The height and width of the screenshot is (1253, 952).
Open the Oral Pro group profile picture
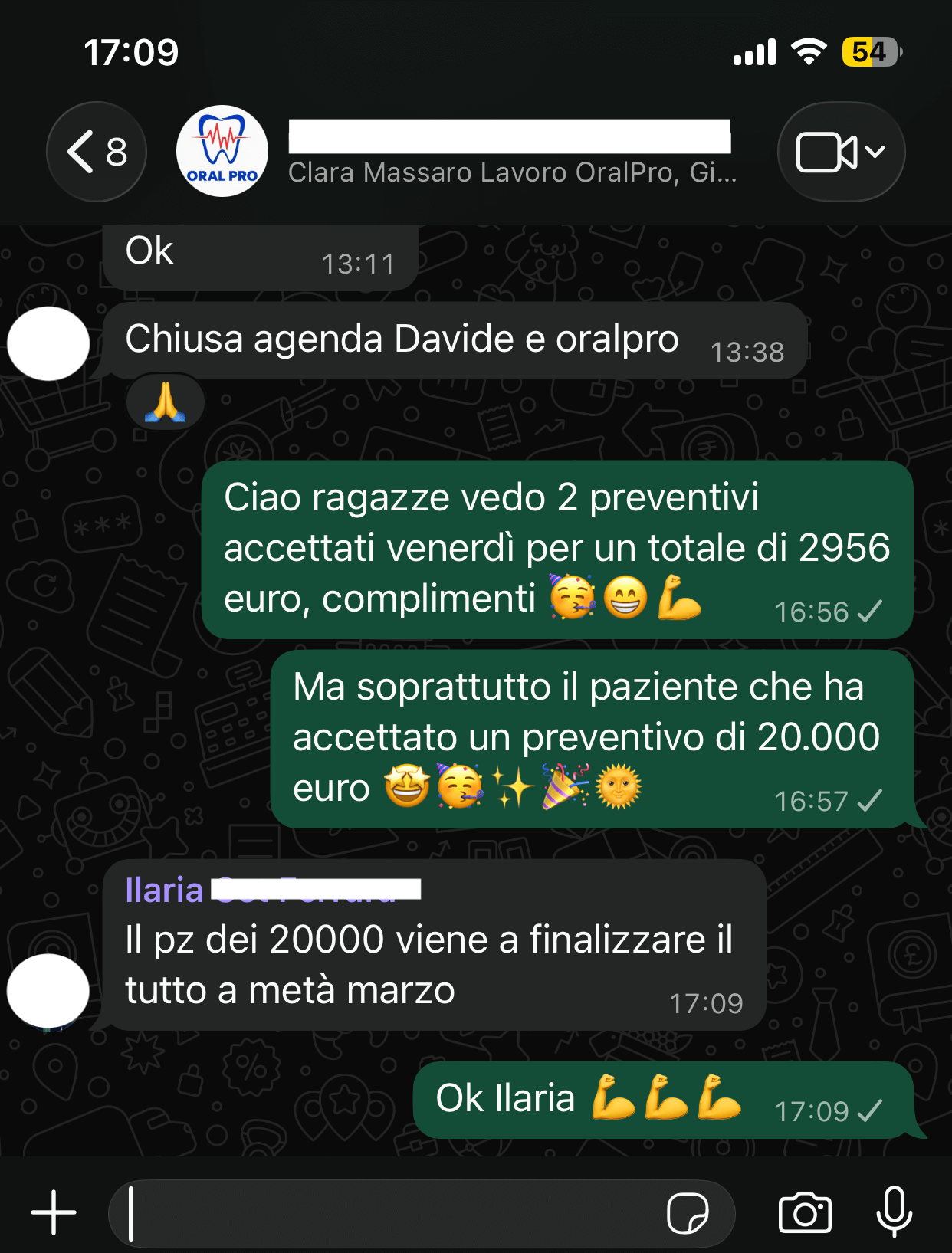[222, 151]
